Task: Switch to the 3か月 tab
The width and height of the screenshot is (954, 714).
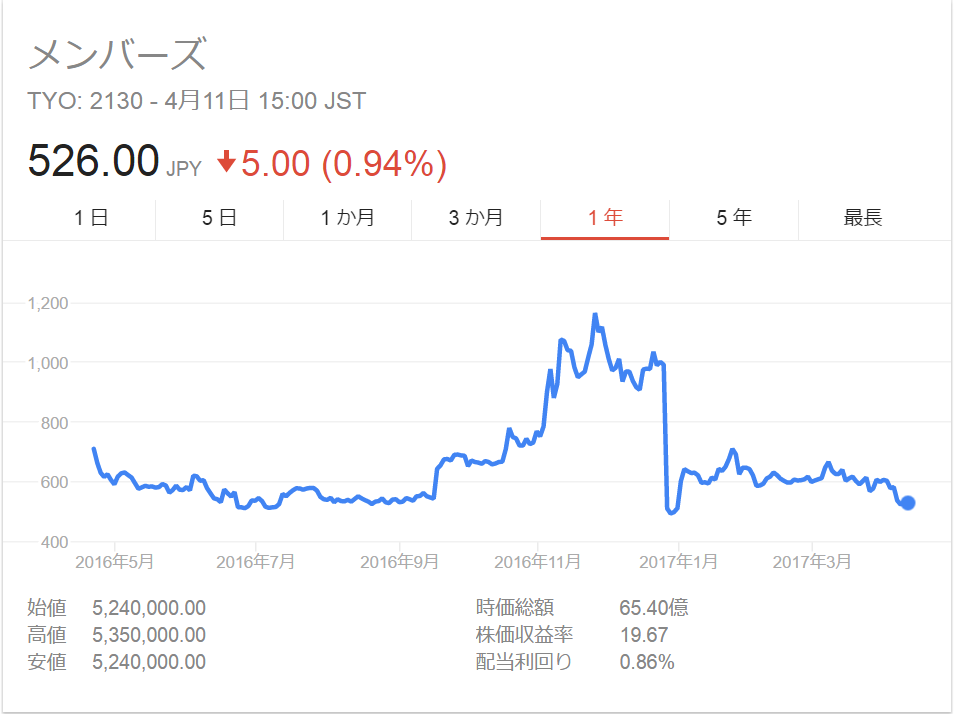Action: pos(476,219)
